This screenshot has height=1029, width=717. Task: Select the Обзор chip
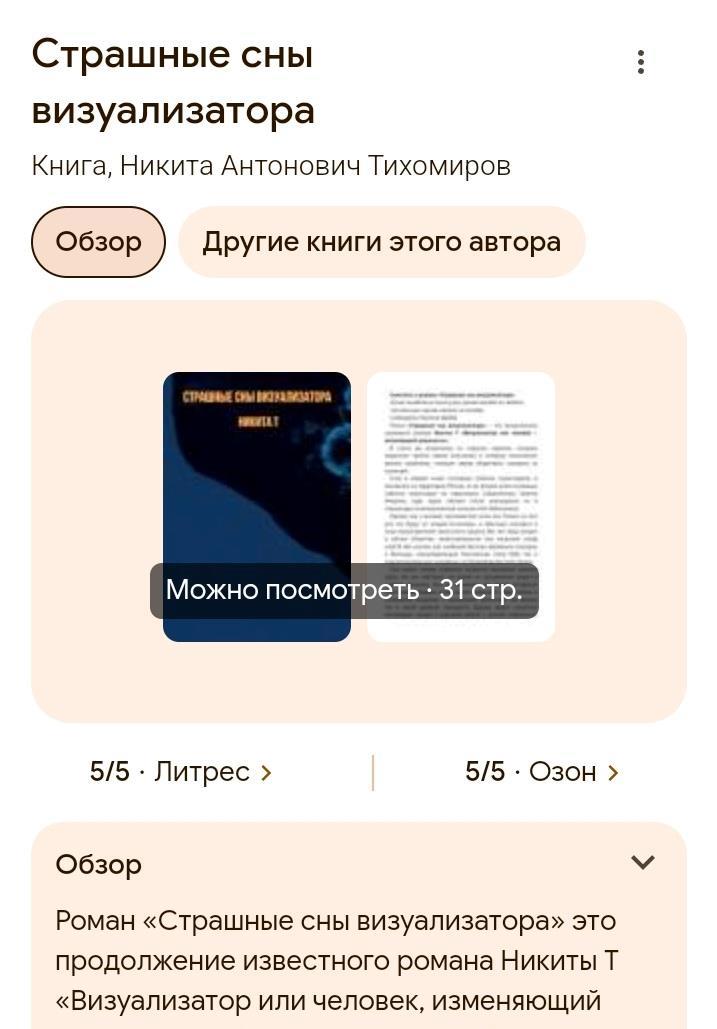(x=98, y=242)
